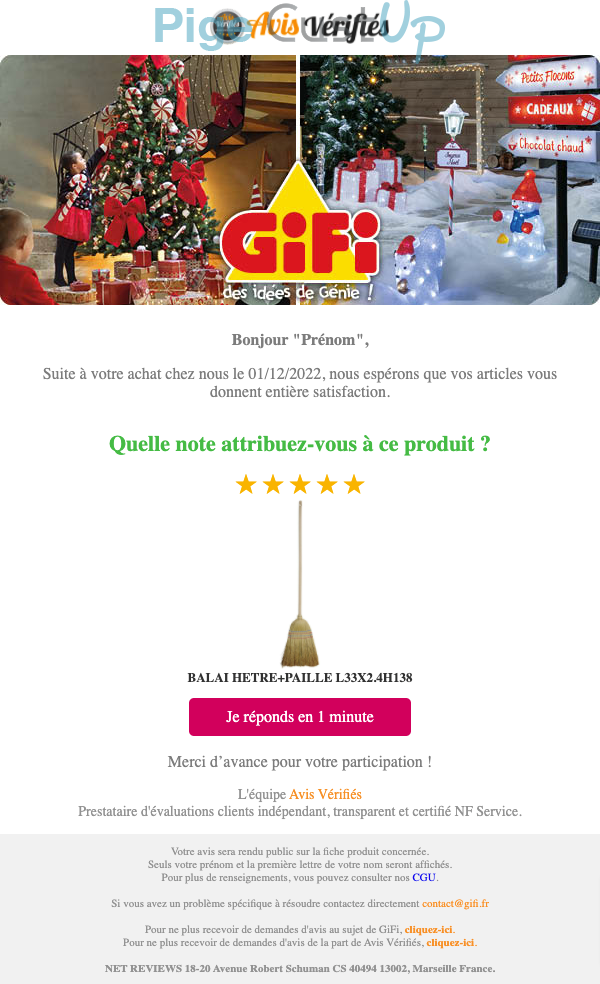
Task: Unsubscribe from Avis Vérifiés requests via cliquez-ici
Action: [x=450, y=942]
